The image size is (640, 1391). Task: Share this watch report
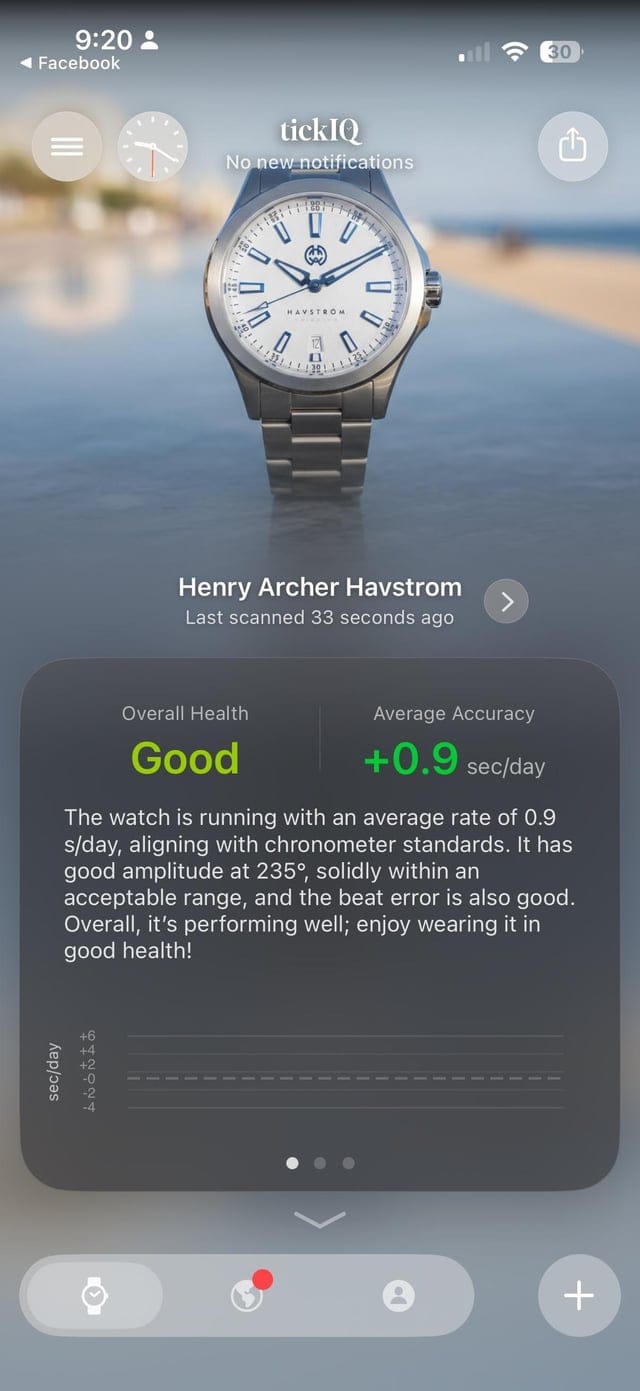(572, 146)
